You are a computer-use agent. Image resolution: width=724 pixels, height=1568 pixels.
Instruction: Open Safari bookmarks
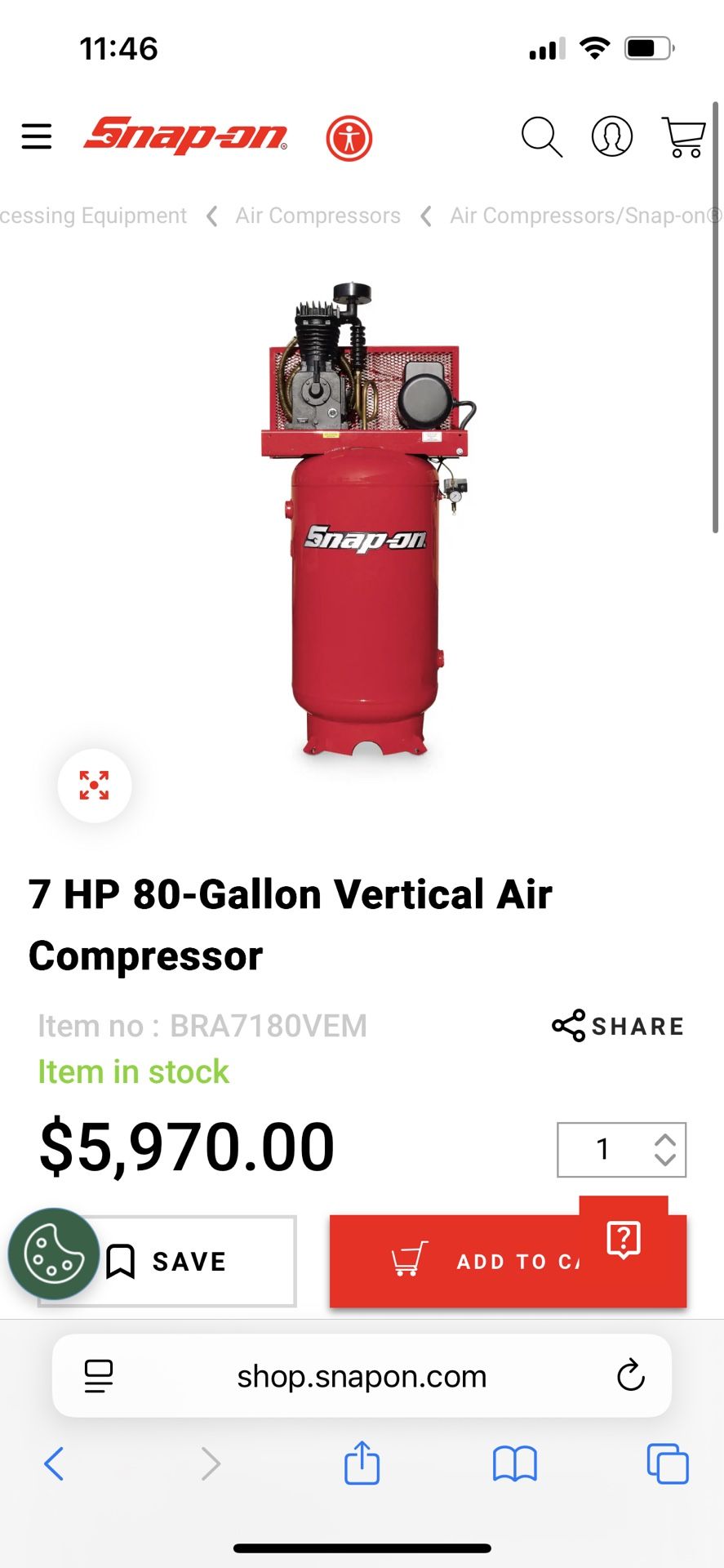pos(514,1463)
